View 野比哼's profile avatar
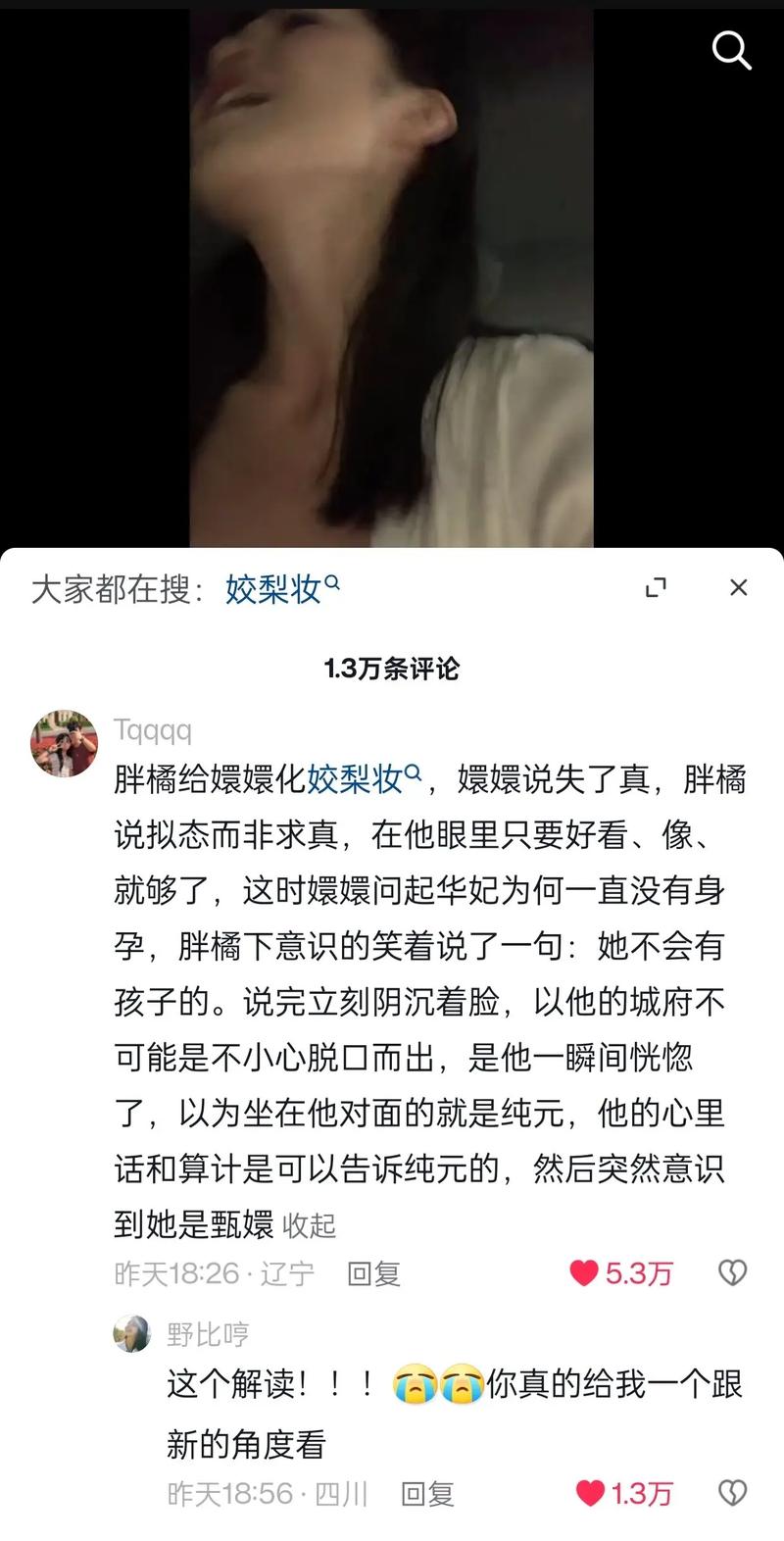Screen dimensions: 784x1541 132,1334
